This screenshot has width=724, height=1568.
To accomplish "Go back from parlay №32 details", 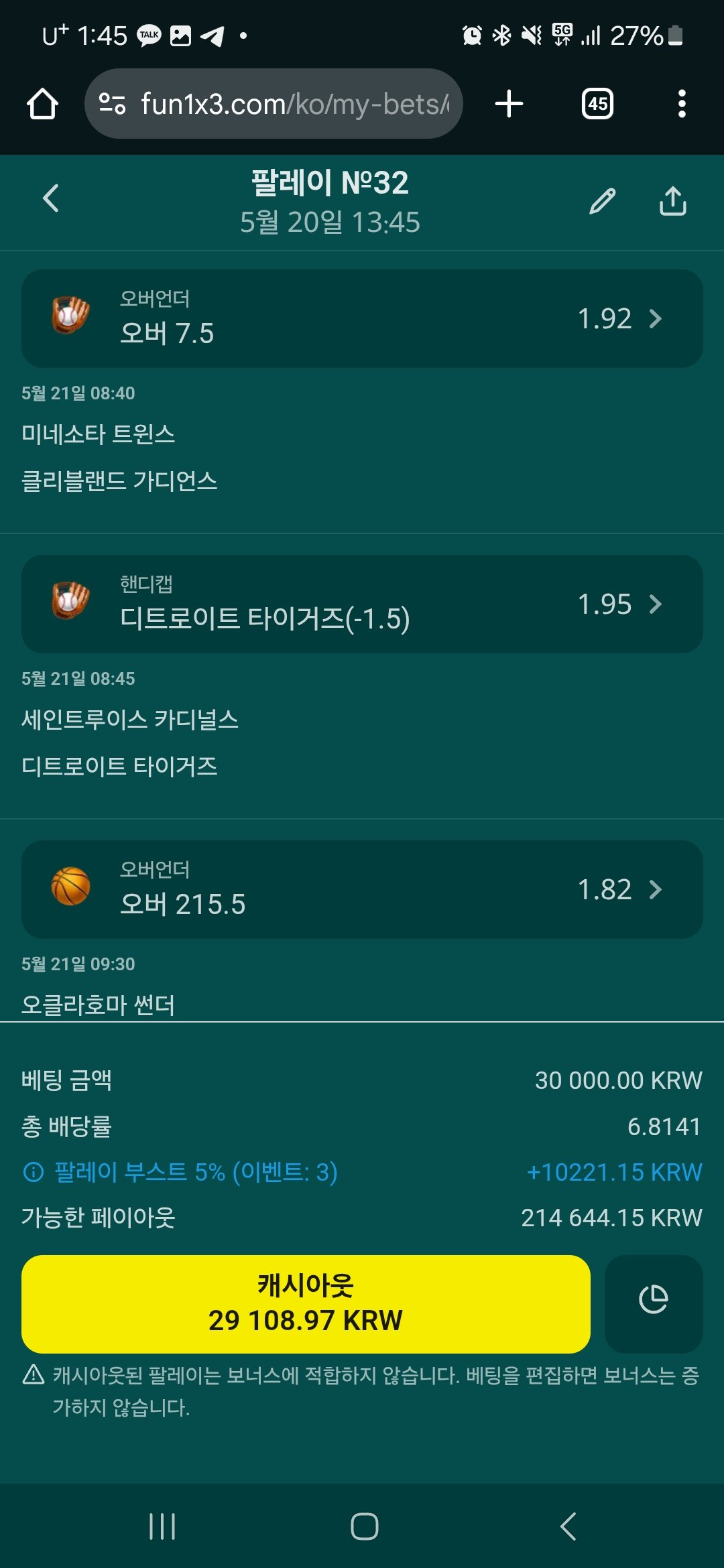I will pos(51,198).
